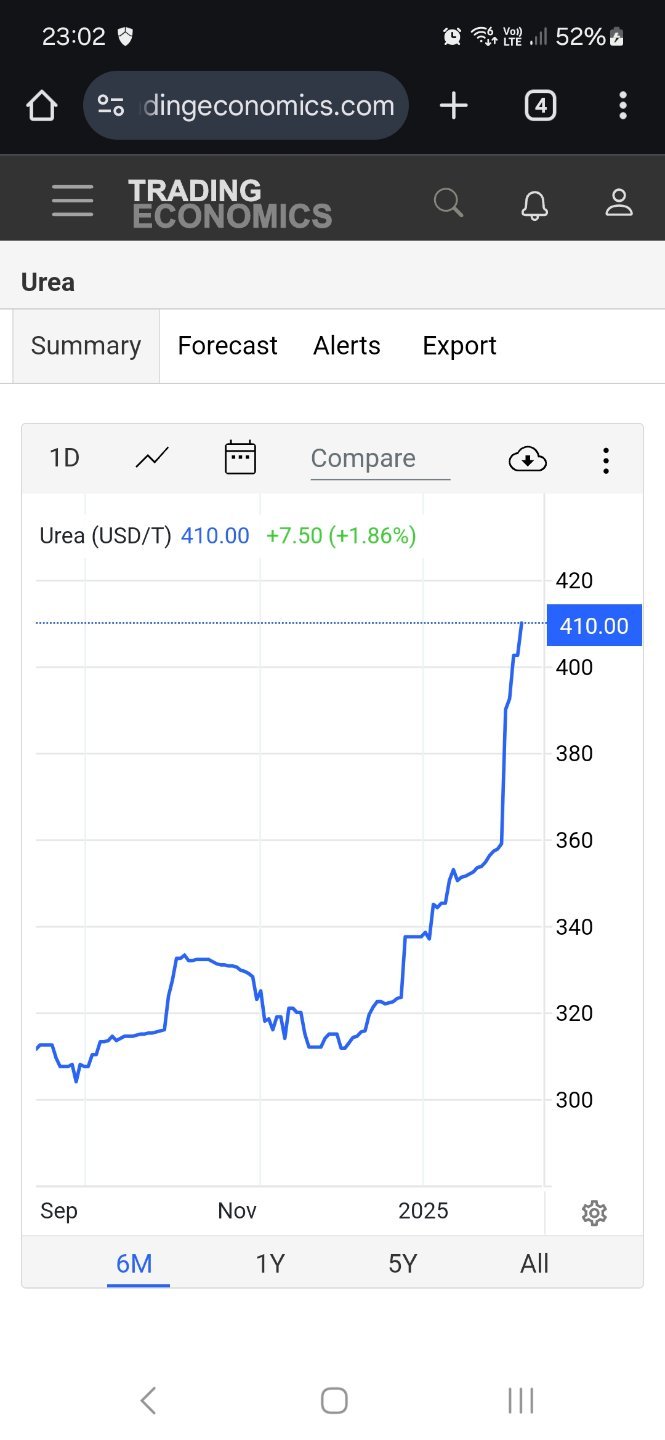Change the 1D chart interval

[64, 458]
